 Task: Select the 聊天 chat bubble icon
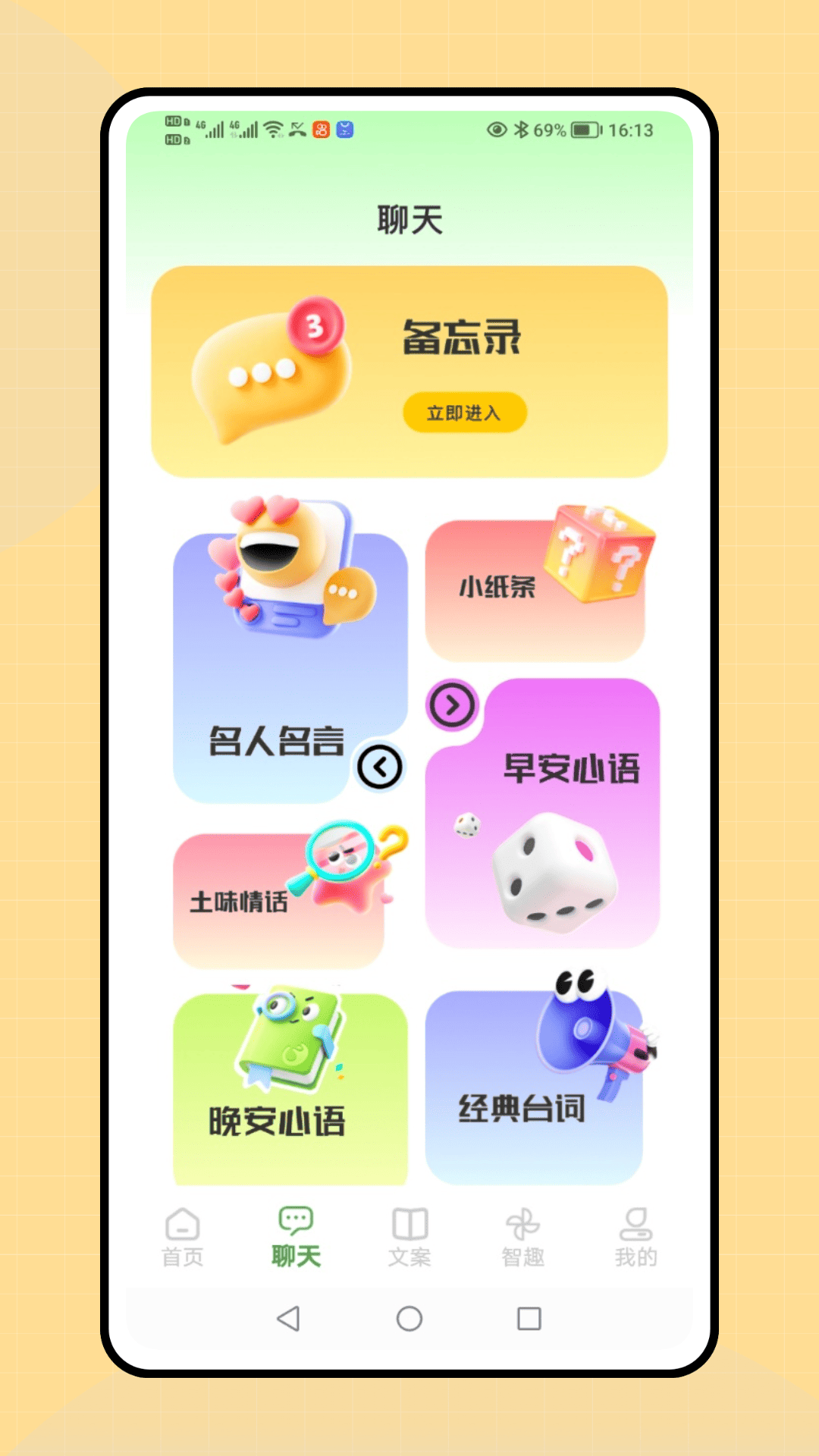coord(296,1221)
